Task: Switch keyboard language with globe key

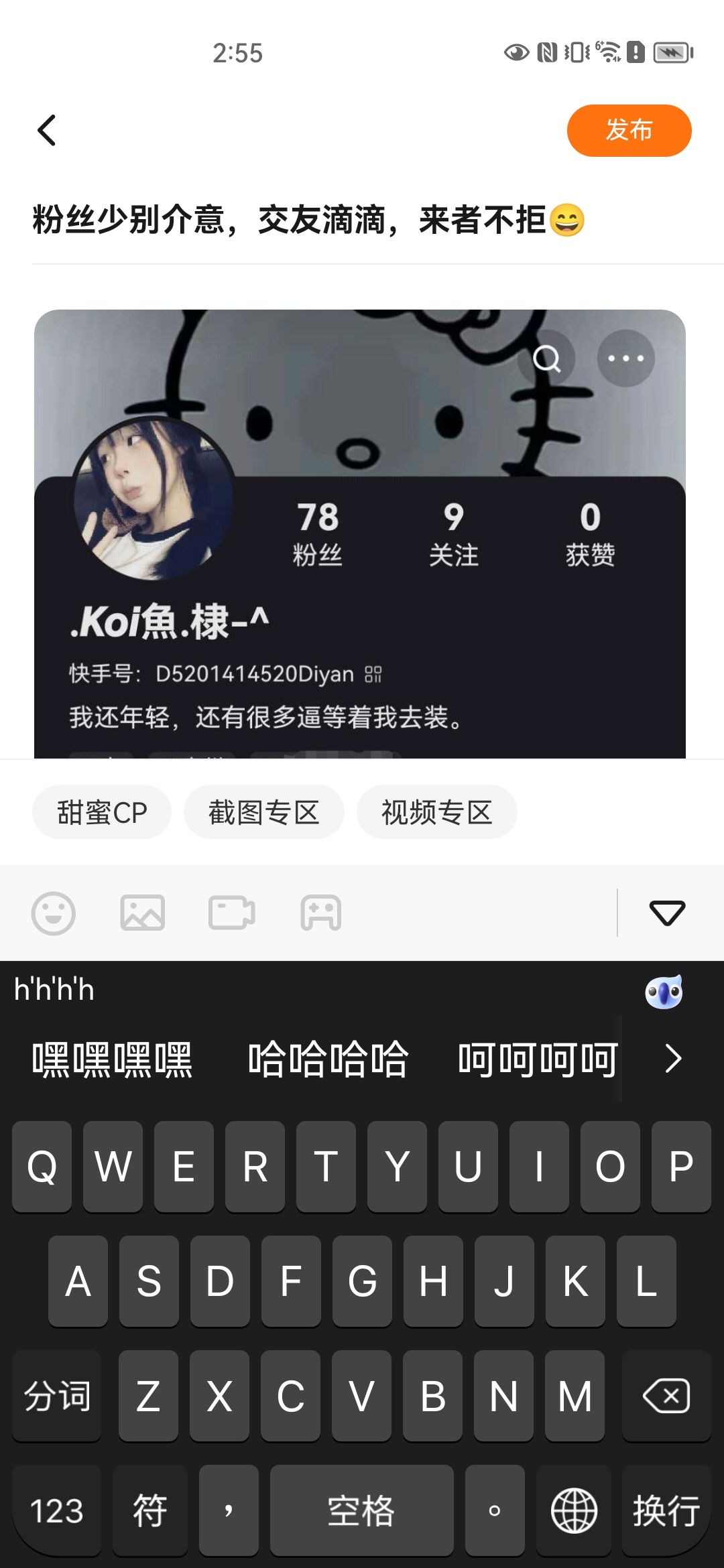Action: coord(574,1510)
